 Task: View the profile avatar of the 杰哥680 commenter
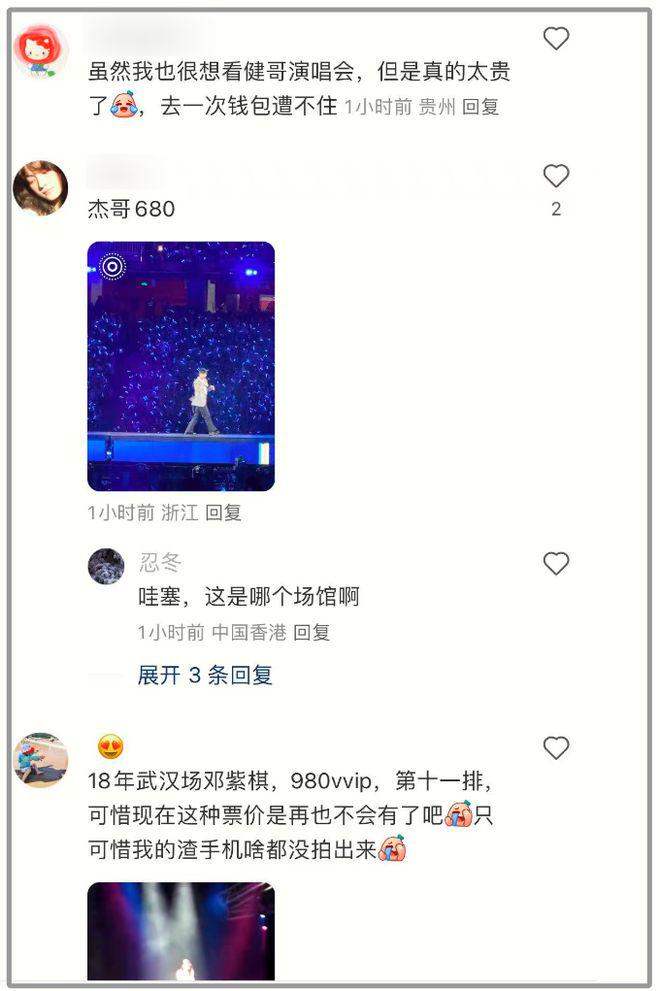41,188
